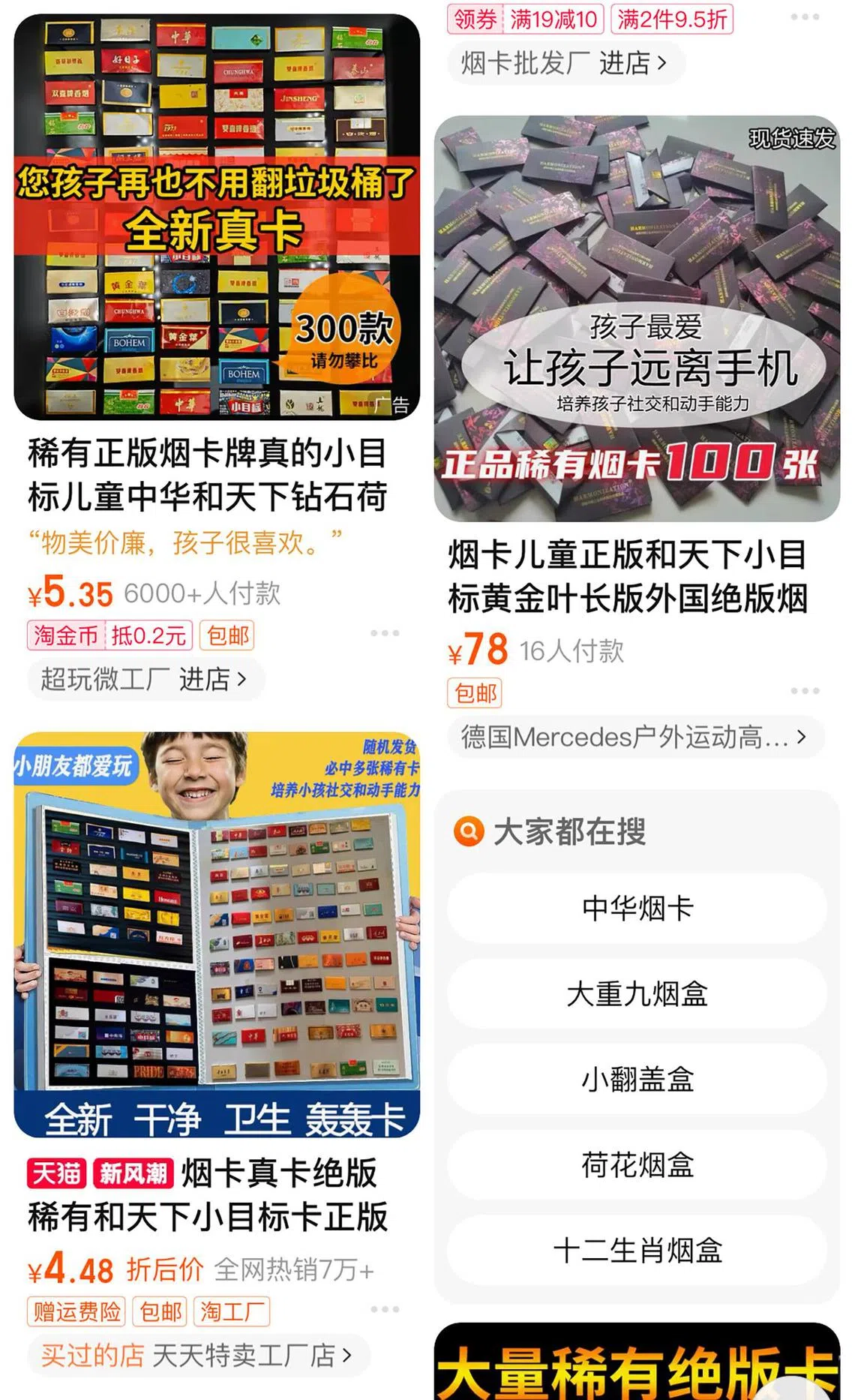The height and width of the screenshot is (1400, 855).
Task: Search for 大重九烟盒
Action: click(637, 994)
